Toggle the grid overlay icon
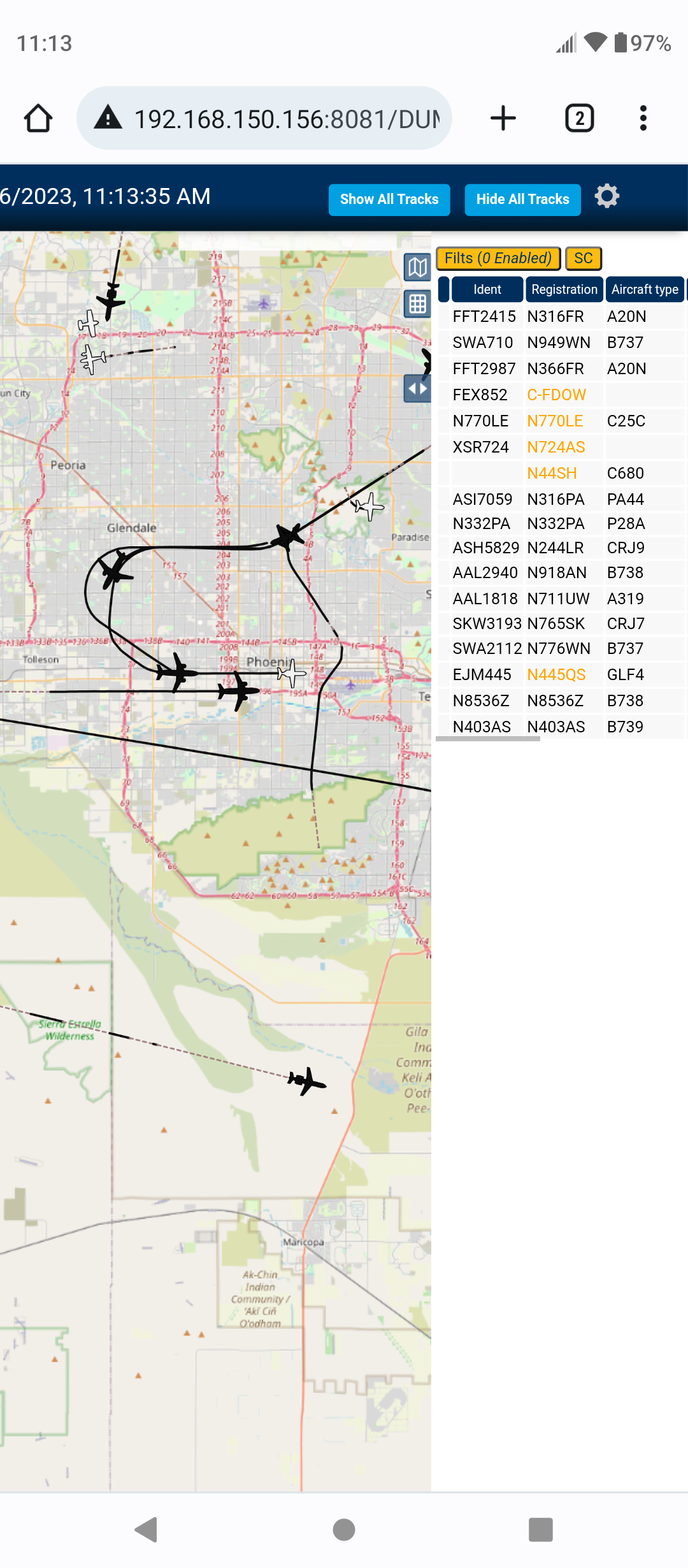 (x=418, y=303)
